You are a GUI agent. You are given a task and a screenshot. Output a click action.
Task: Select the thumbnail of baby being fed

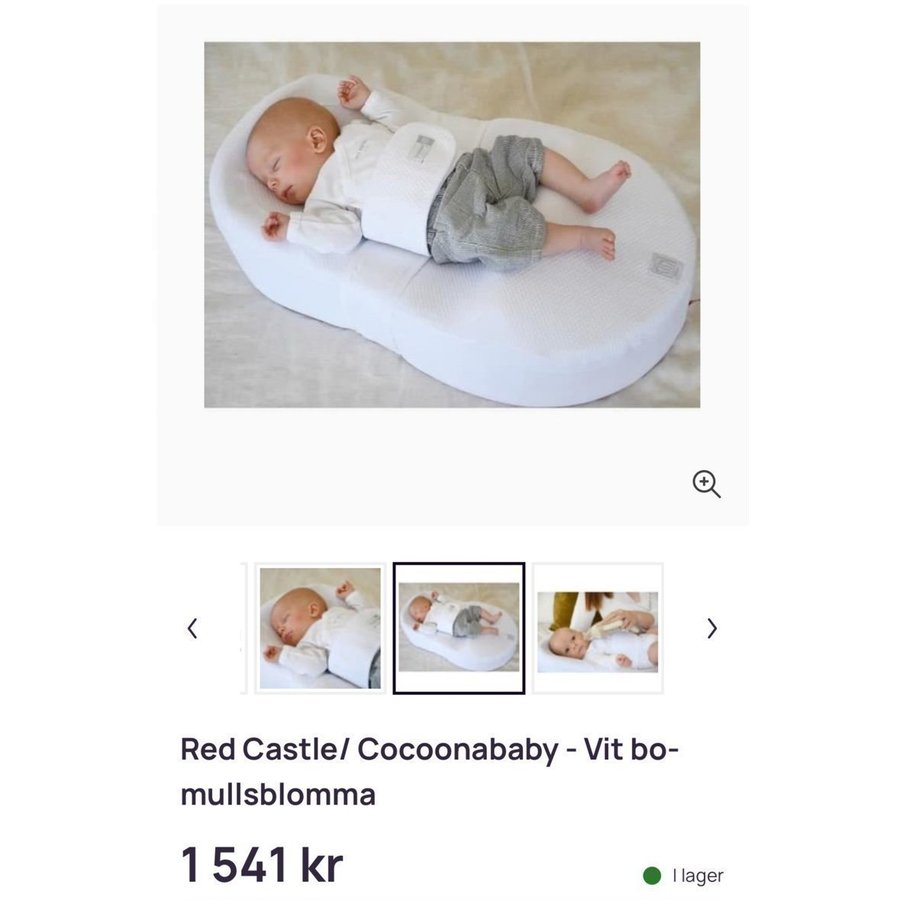pos(597,628)
